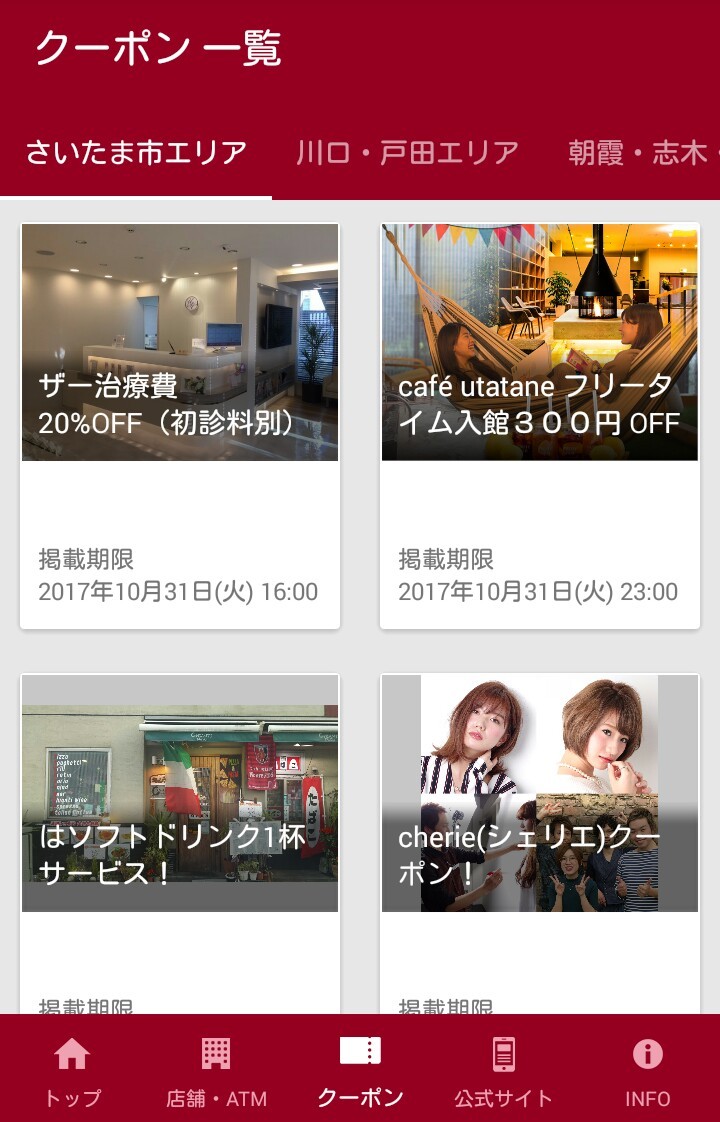Viewport: 720px width, 1122px height.
Task: Open the café utatane coupon card
Action: click(x=540, y=425)
